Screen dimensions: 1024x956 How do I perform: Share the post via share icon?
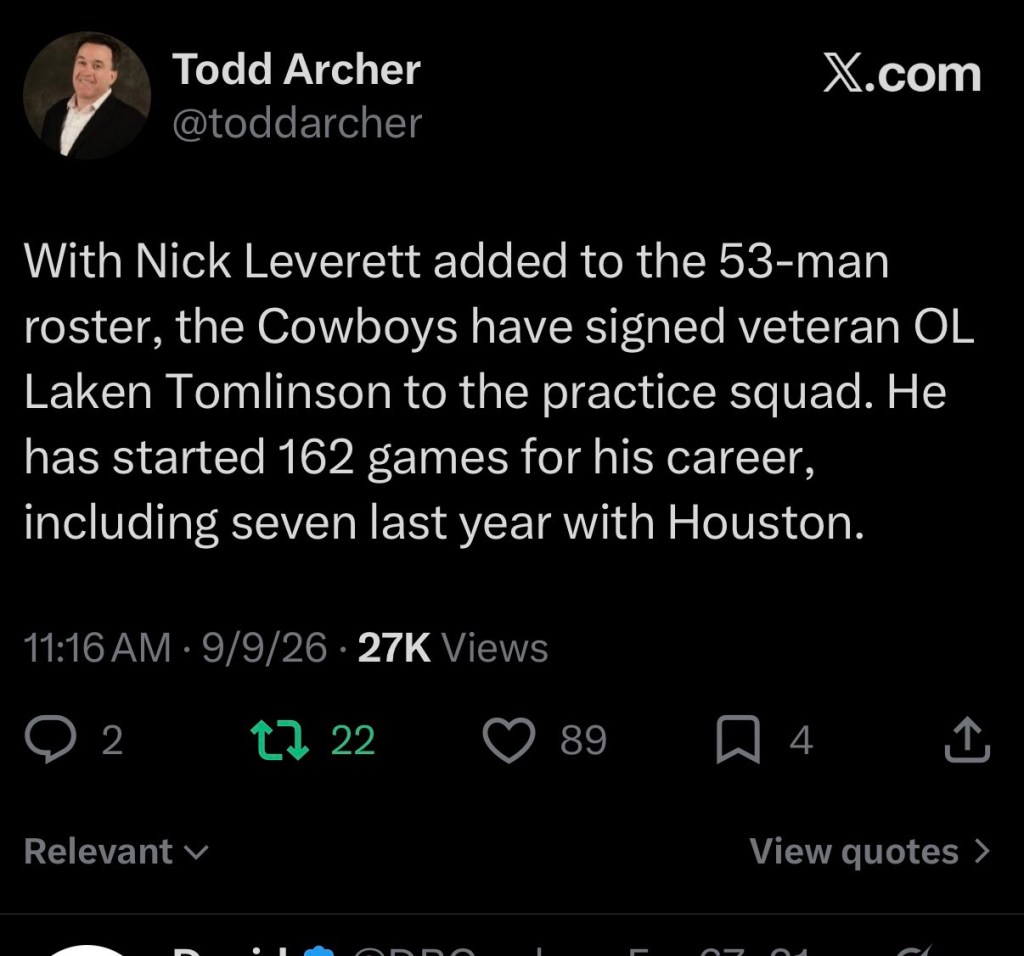[967, 740]
